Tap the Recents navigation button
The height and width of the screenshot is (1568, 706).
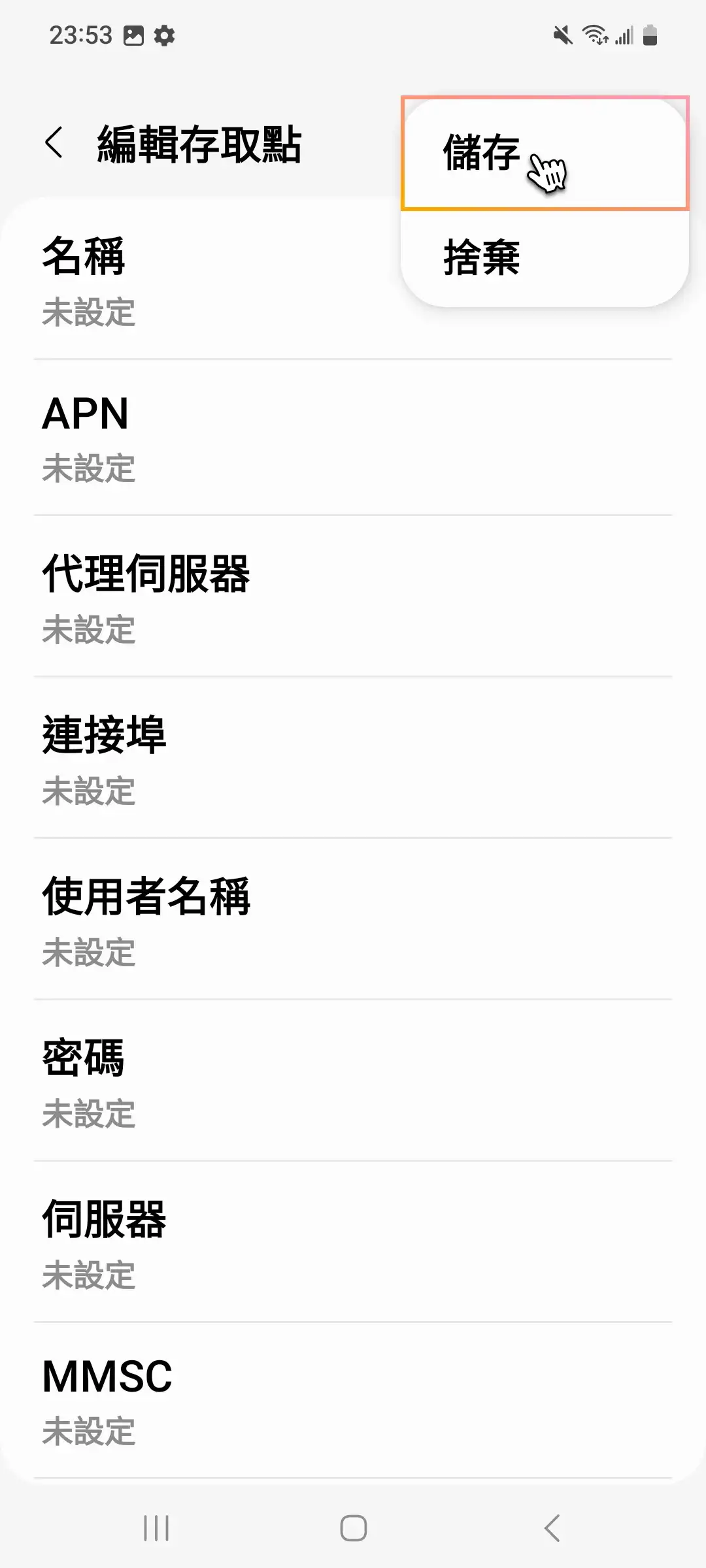click(156, 1527)
